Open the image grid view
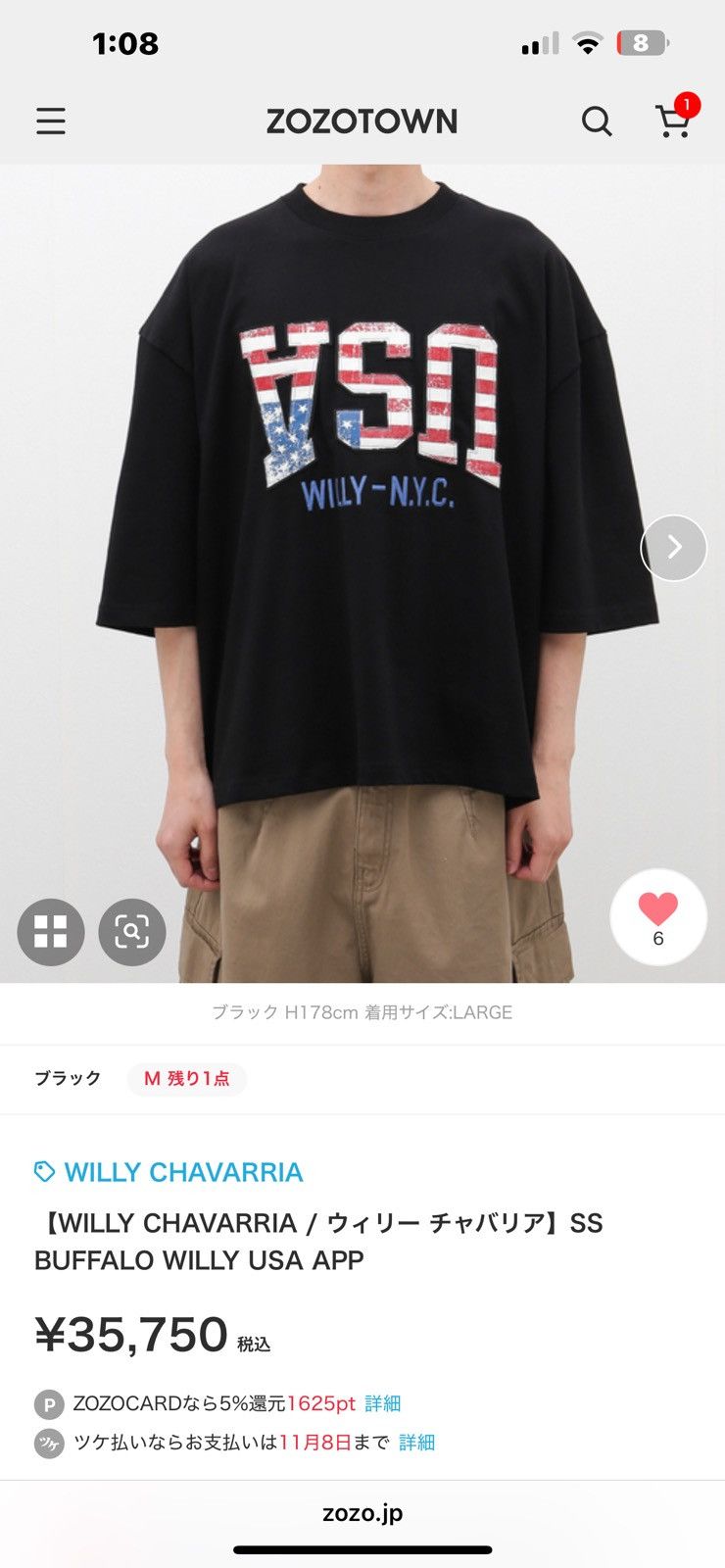This screenshot has width=725, height=1568. pyautogui.click(x=50, y=932)
